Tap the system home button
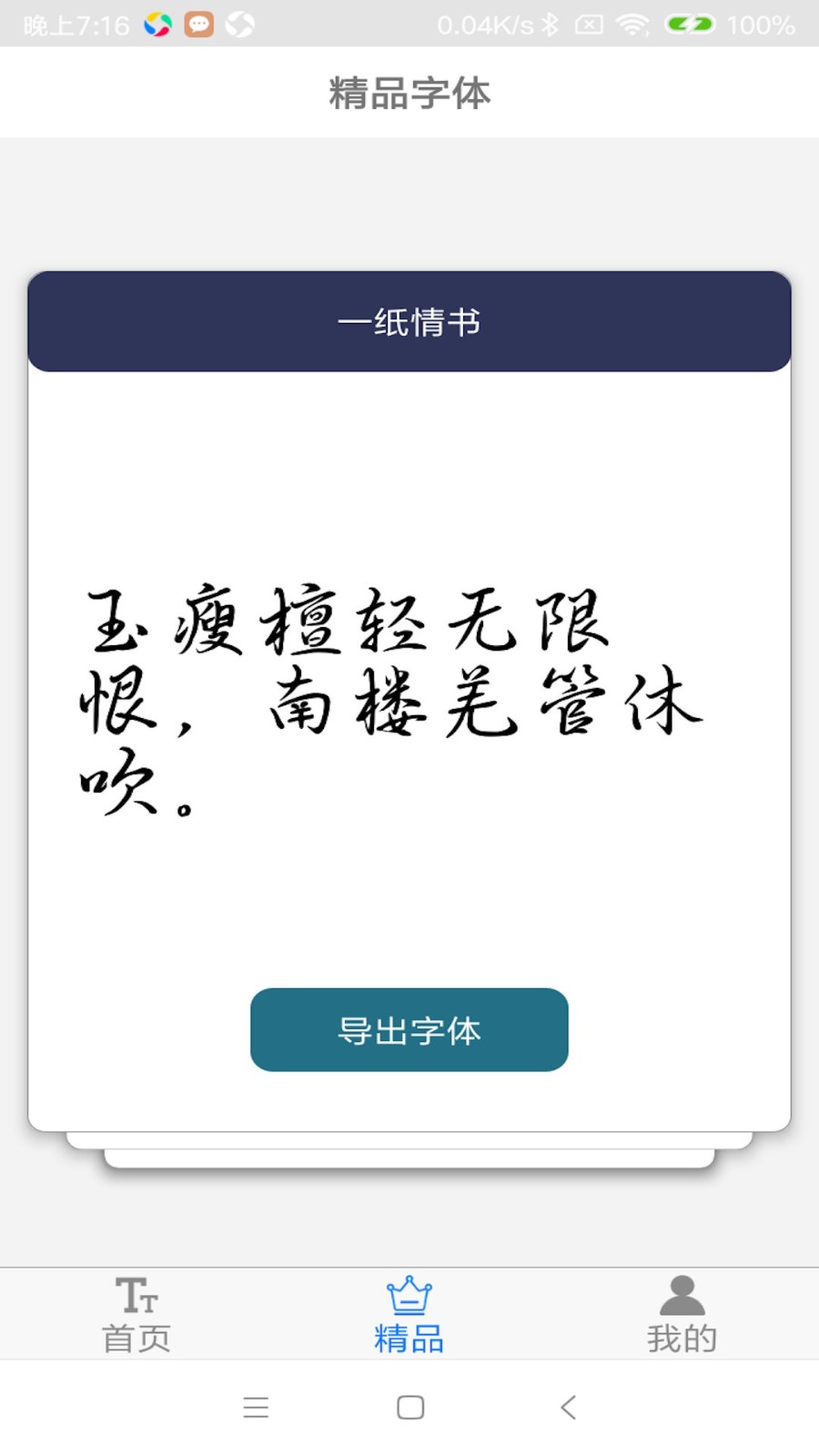819x1456 pixels. pyautogui.click(x=410, y=1407)
